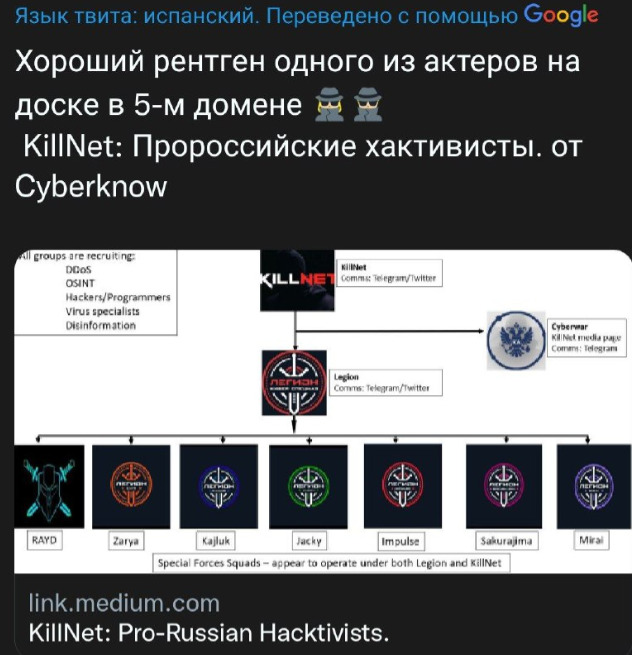Viewport: 632px width, 655px height.
Task: Open the KillNet Pro-Russian Hacktivists link card
Action: pos(207,632)
